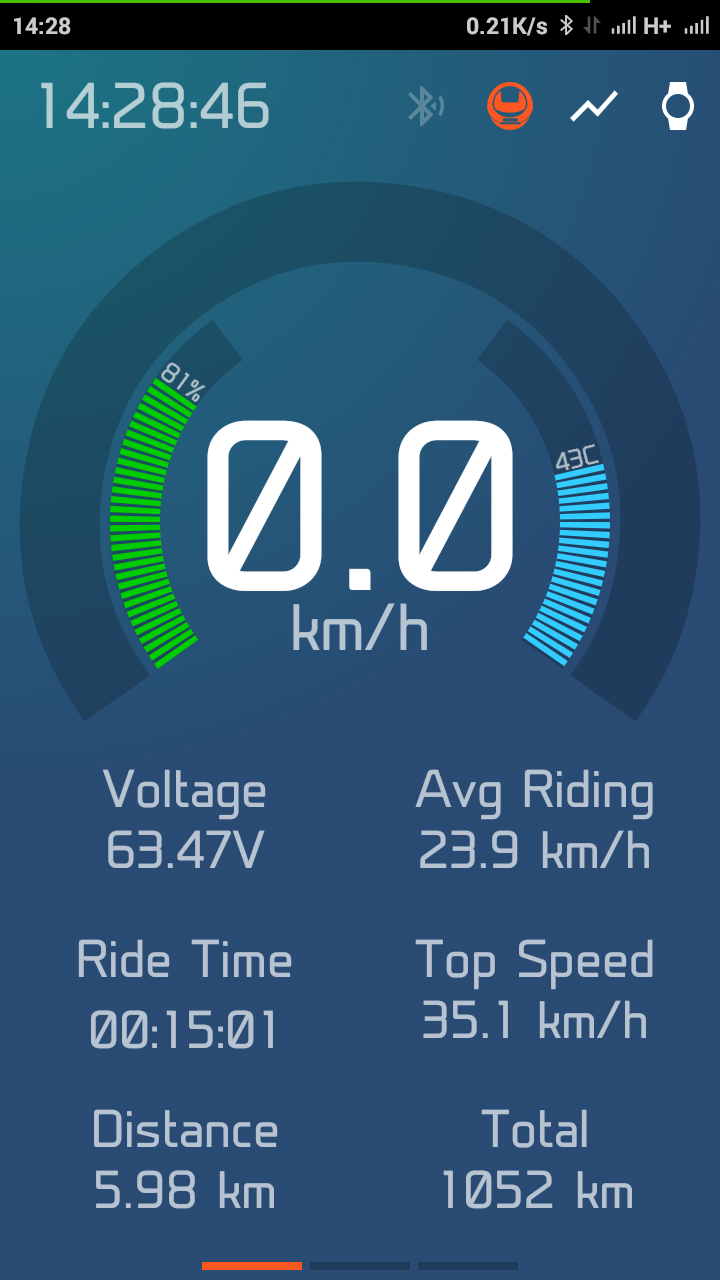Switch to the second page indicator
The image size is (720, 1280).
coord(360,1266)
